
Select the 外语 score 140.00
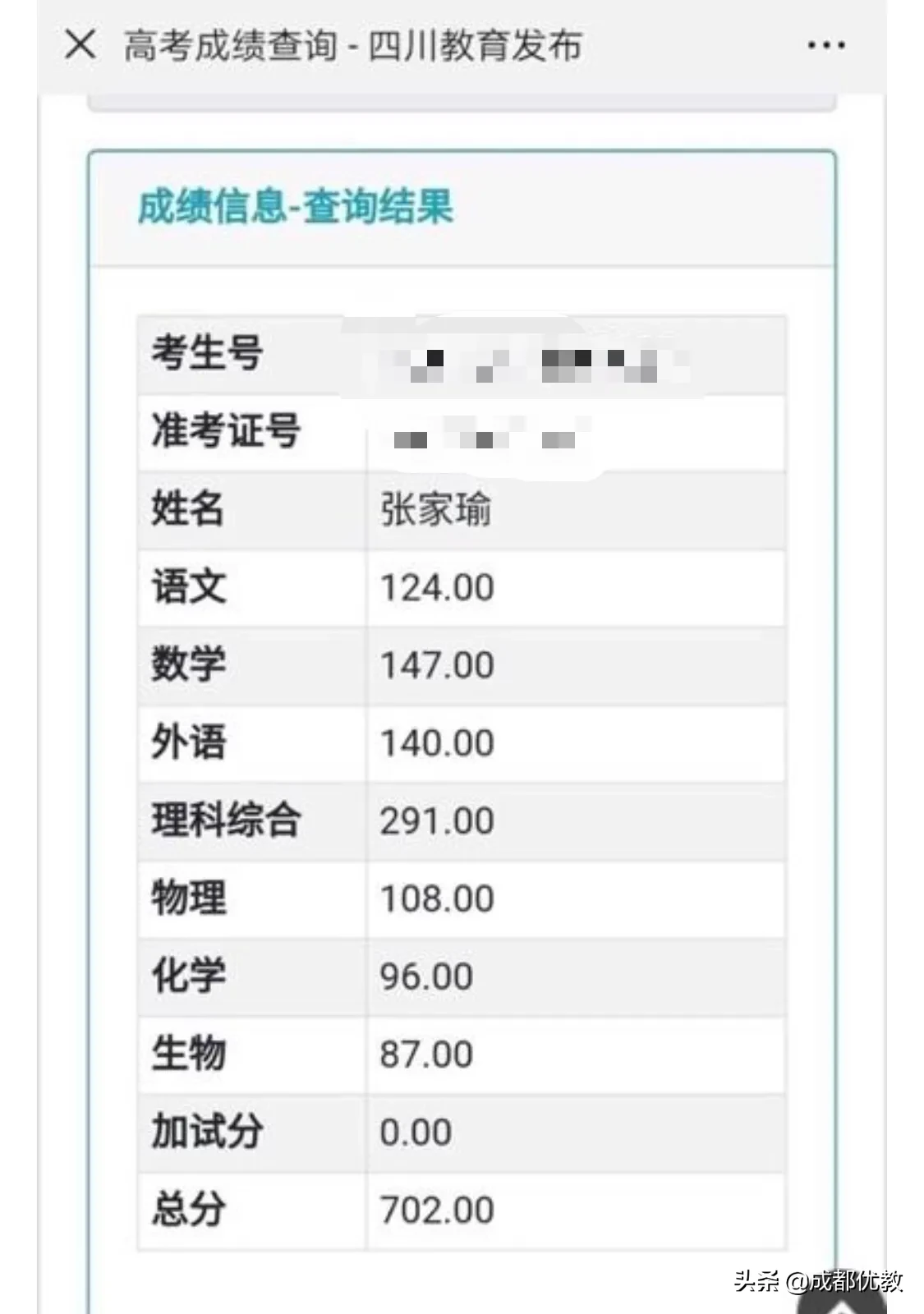tap(437, 742)
